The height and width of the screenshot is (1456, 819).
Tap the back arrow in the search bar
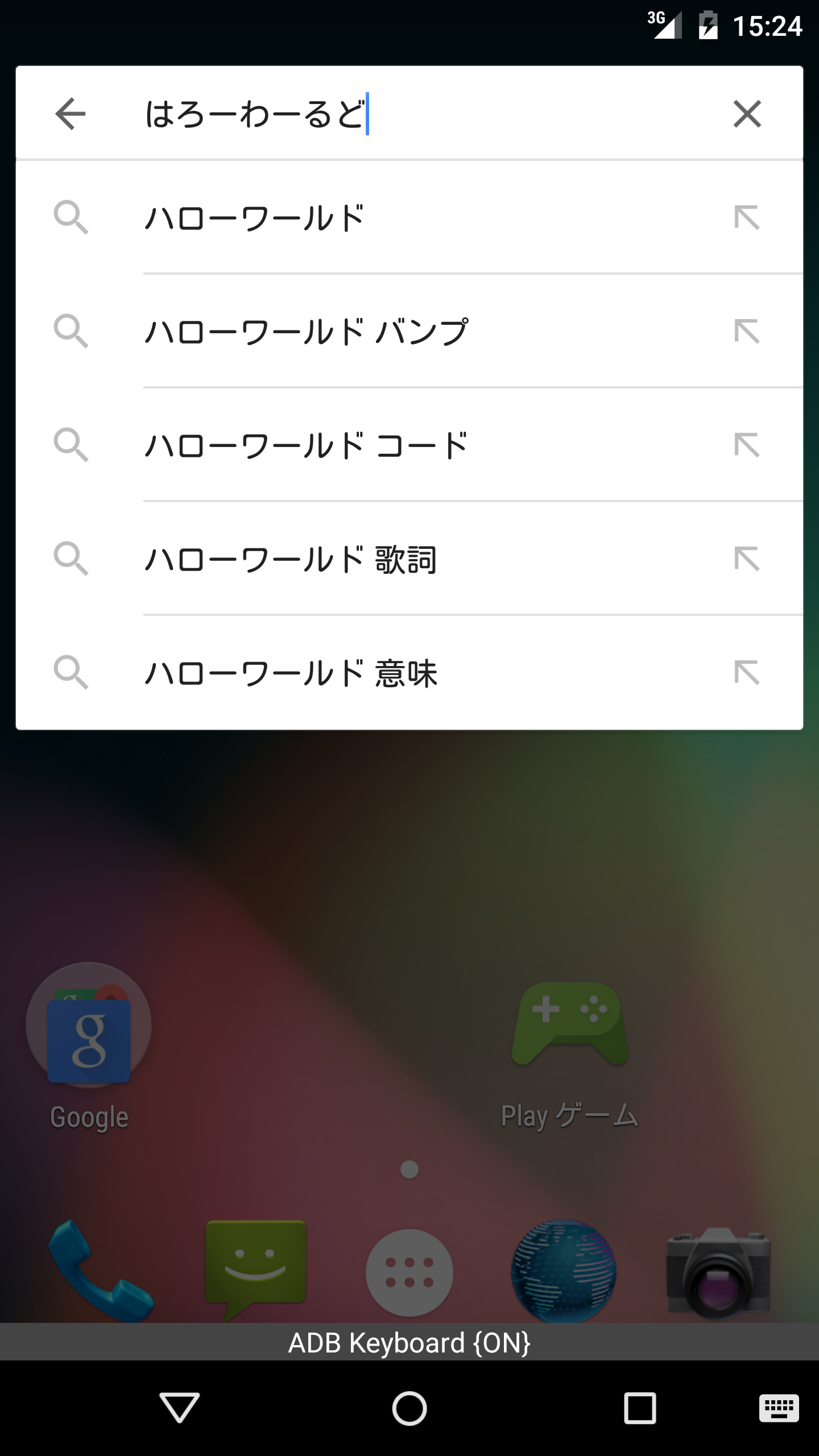[x=71, y=114]
